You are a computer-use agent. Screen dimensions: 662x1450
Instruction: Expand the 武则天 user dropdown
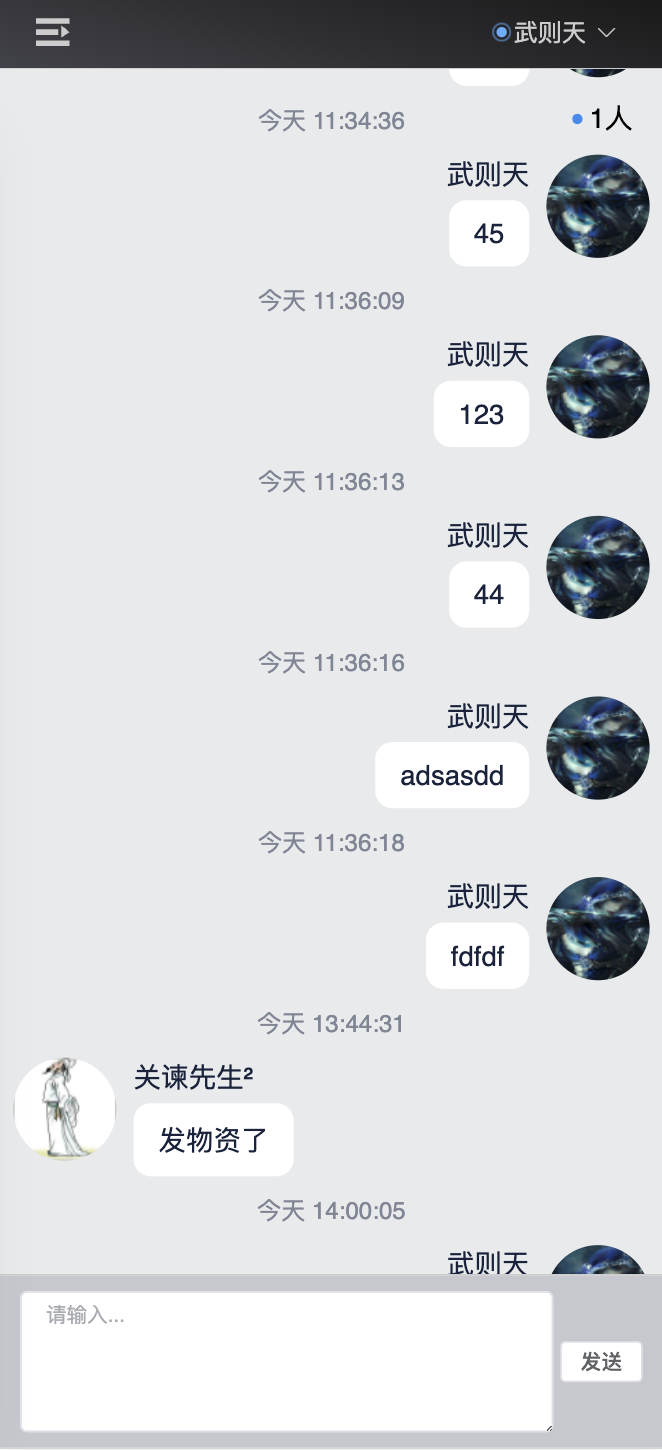click(x=556, y=33)
